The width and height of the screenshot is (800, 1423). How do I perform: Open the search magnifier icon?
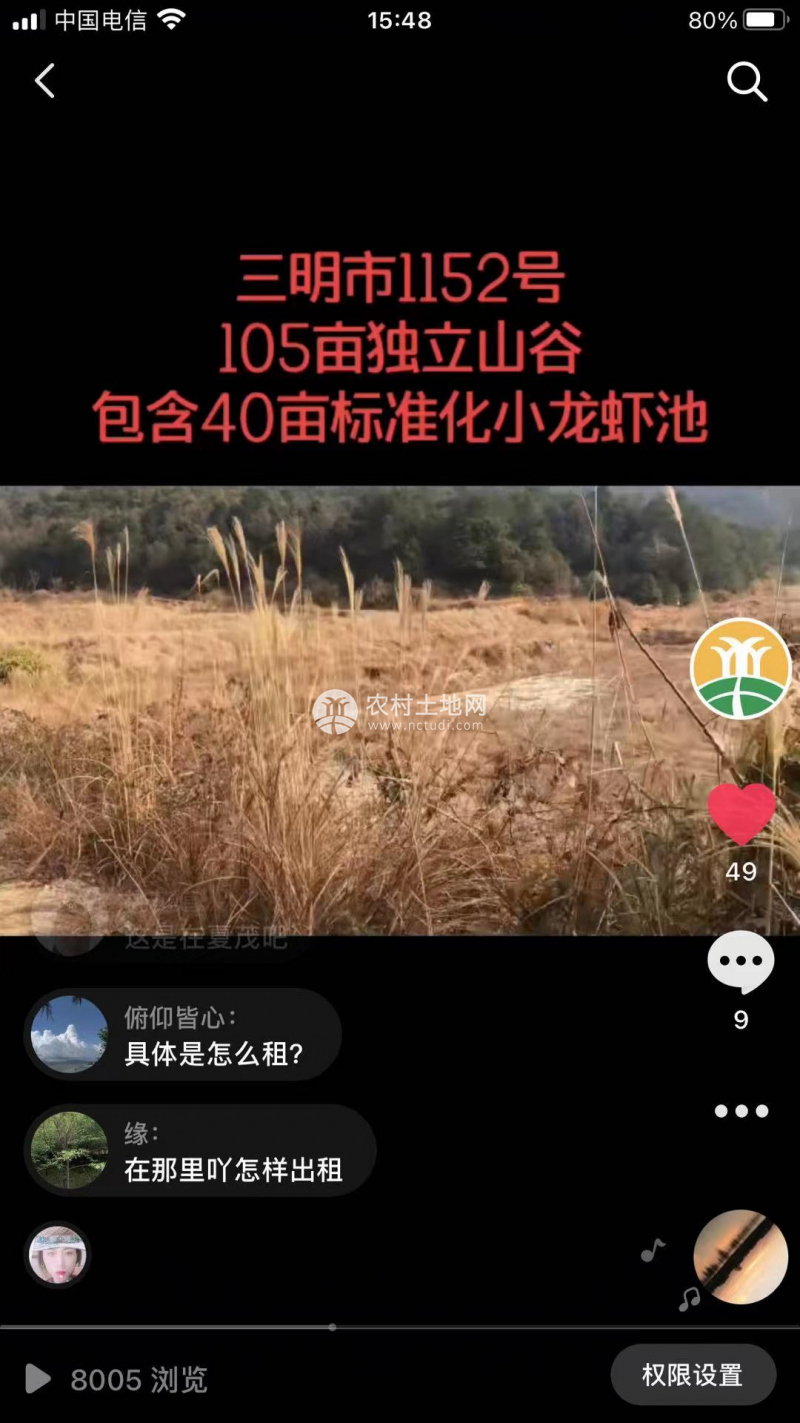click(x=746, y=81)
